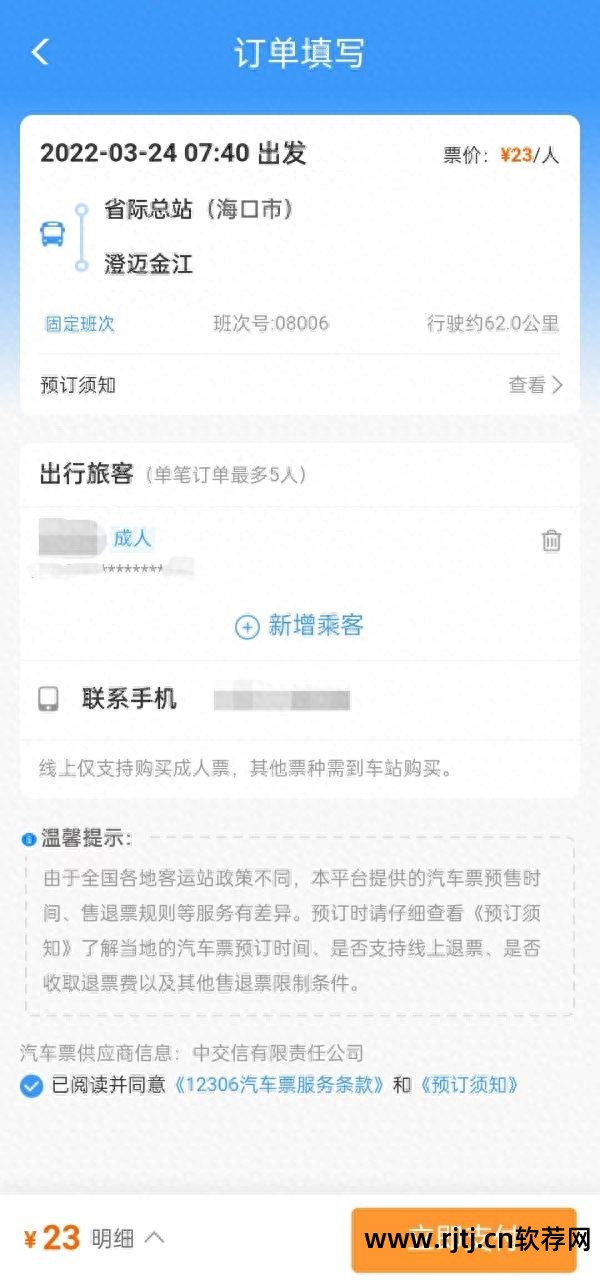Uncheck the 已阅读并同意 agreement checkbox

(32, 1085)
